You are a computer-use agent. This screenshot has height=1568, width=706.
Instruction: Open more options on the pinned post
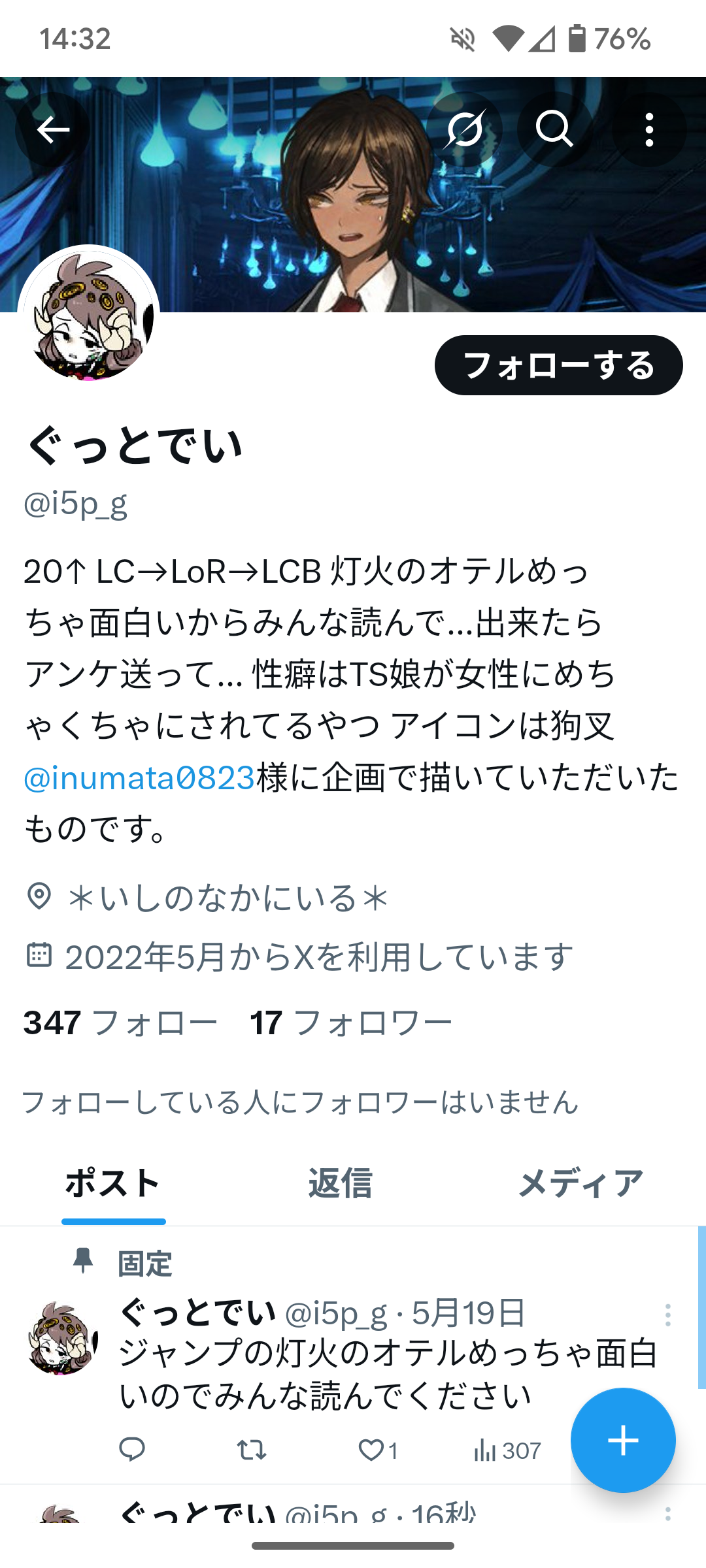pyautogui.click(x=667, y=1315)
